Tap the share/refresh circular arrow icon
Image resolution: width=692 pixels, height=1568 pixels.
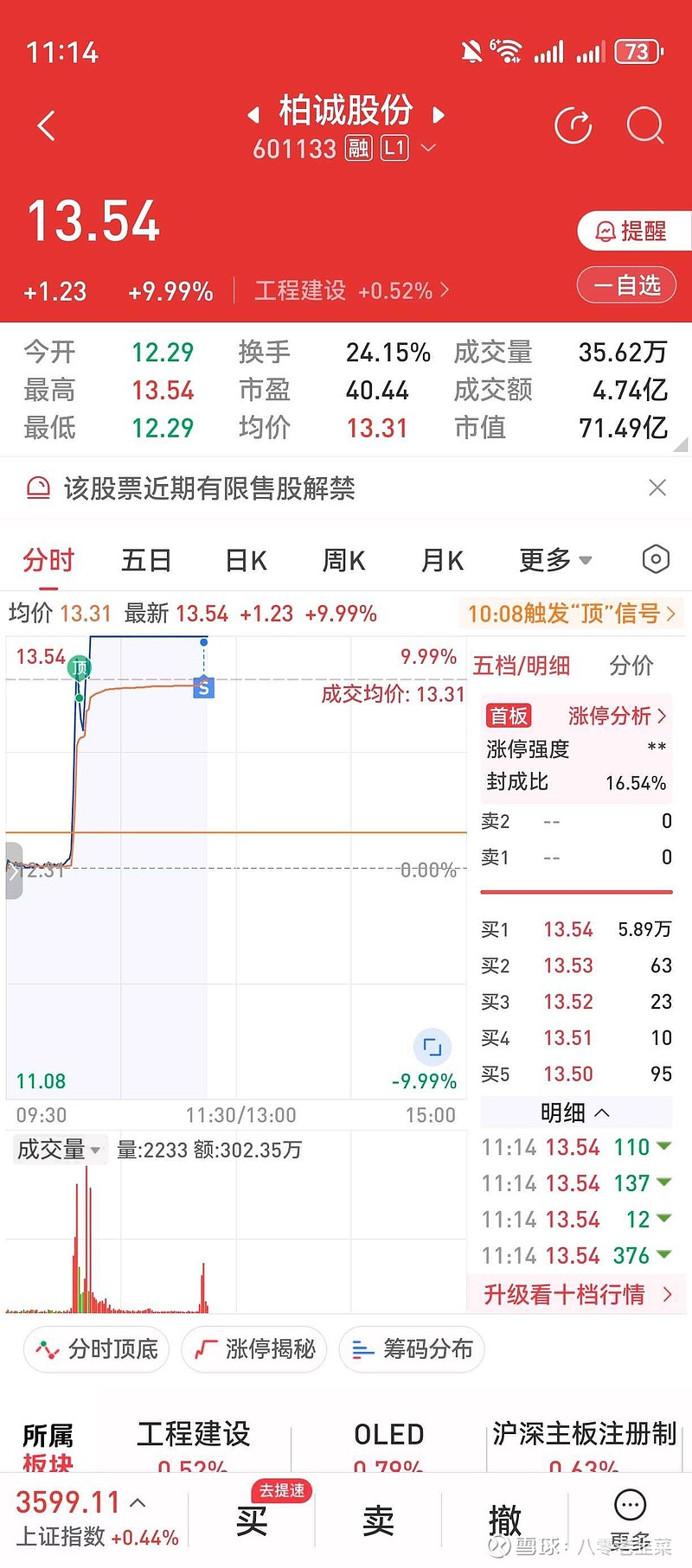573,126
